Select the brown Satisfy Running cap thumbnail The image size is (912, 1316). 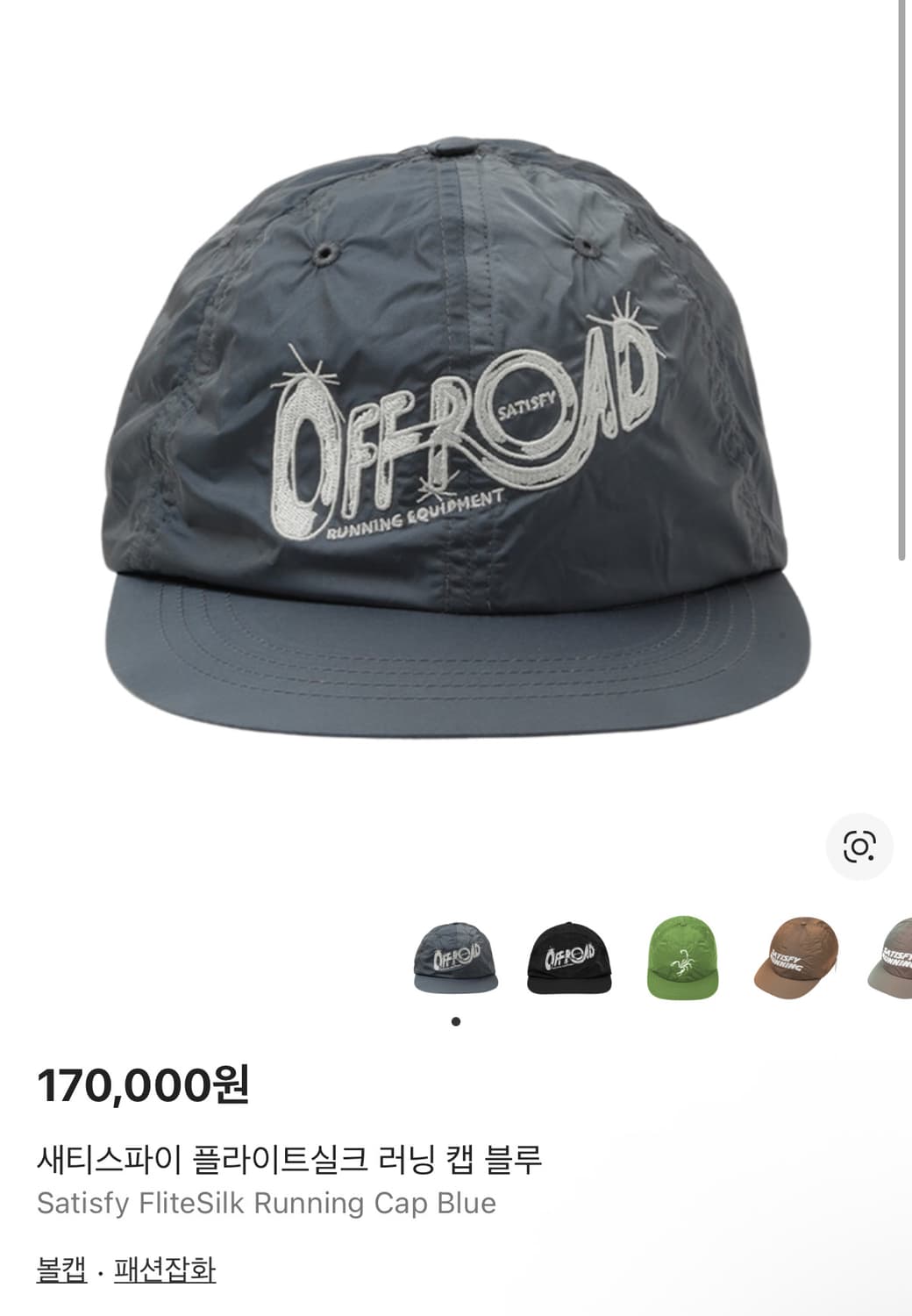795,957
